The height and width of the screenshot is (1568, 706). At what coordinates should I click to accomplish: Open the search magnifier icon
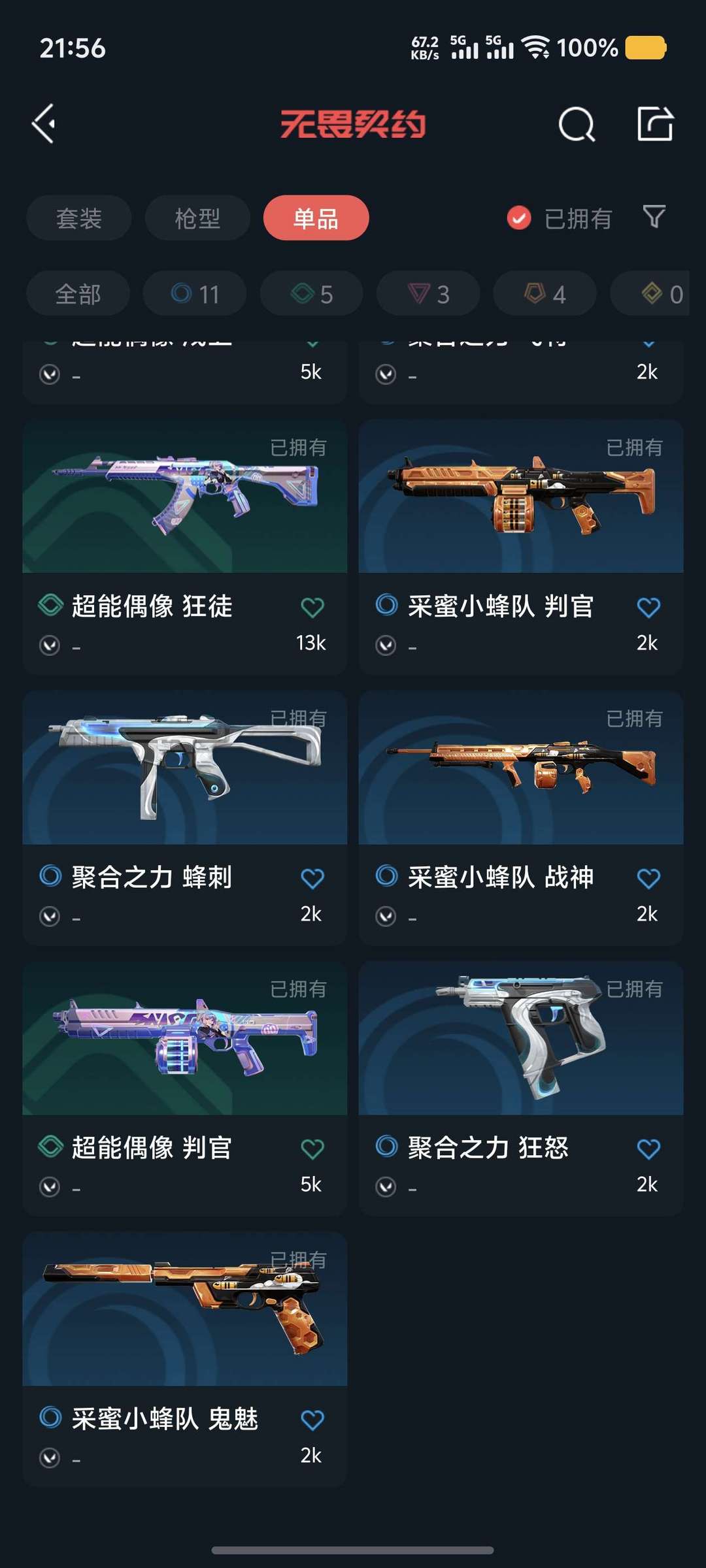pyautogui.click(x=577, y=123)
